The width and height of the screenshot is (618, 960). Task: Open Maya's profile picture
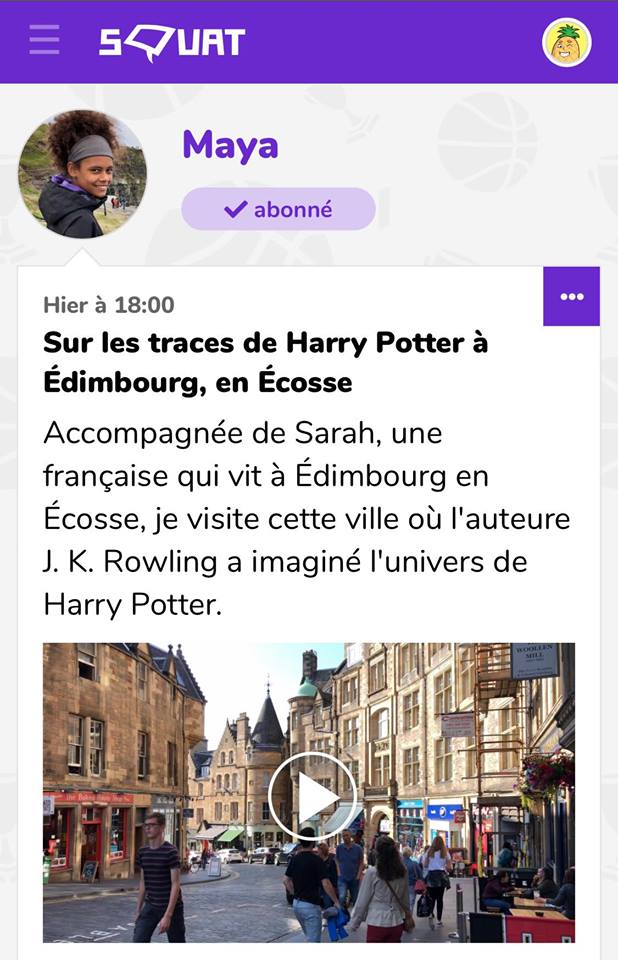tap(82, 174)
